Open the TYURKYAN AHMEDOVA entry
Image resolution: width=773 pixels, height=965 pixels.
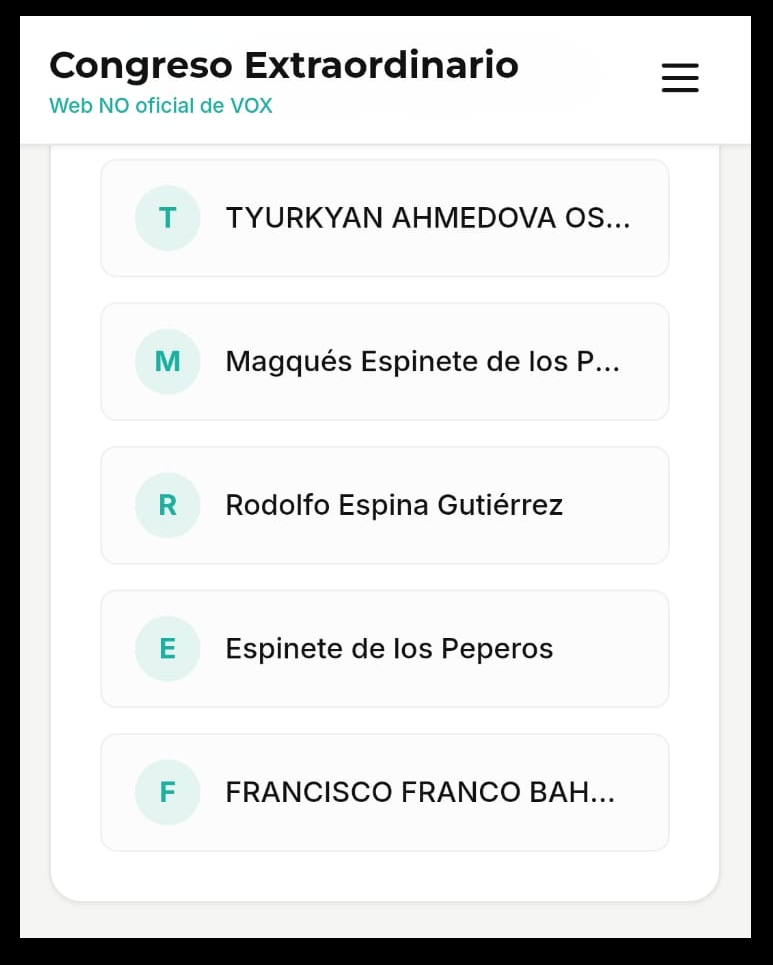click(385, 218)
